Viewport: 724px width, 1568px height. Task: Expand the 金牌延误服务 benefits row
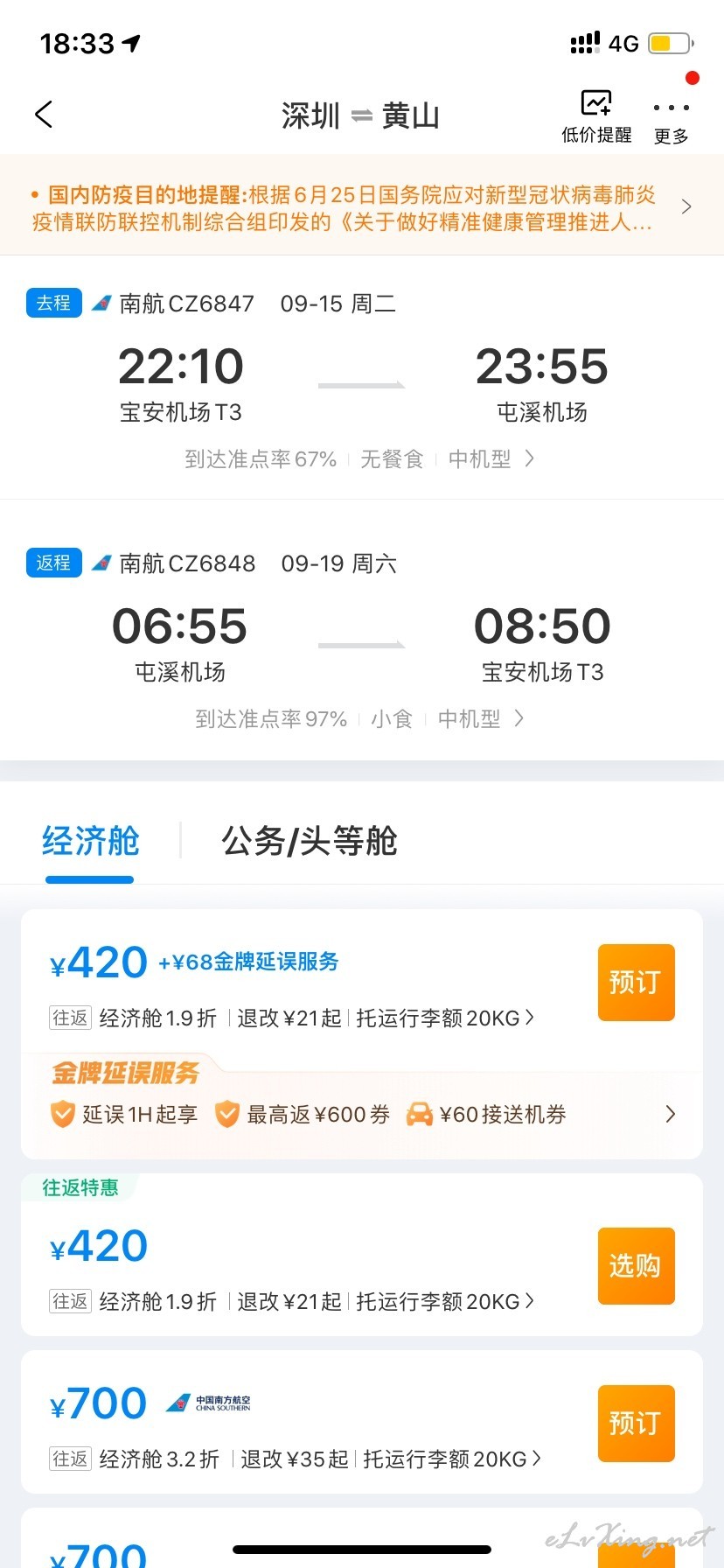pos(362,1114)
